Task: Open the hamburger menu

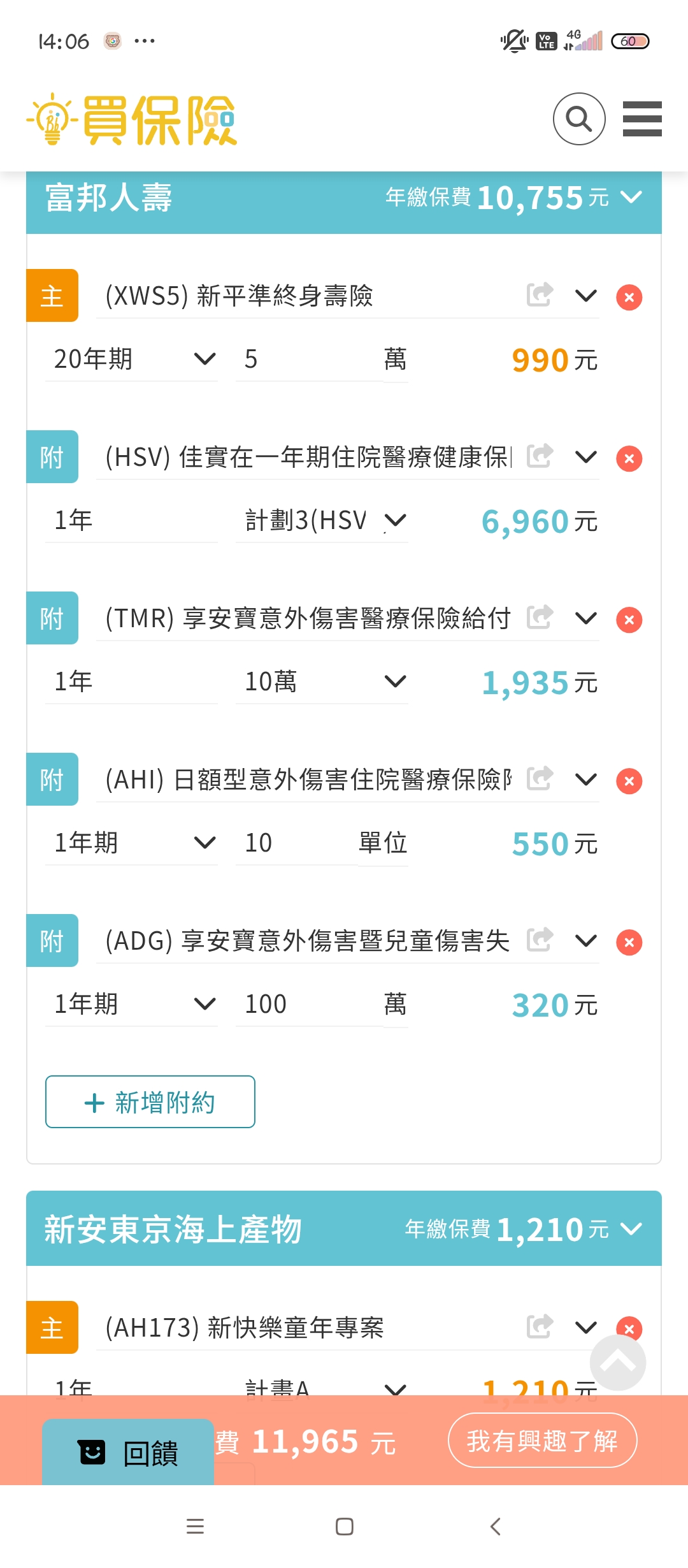Action: click(641, 119)
